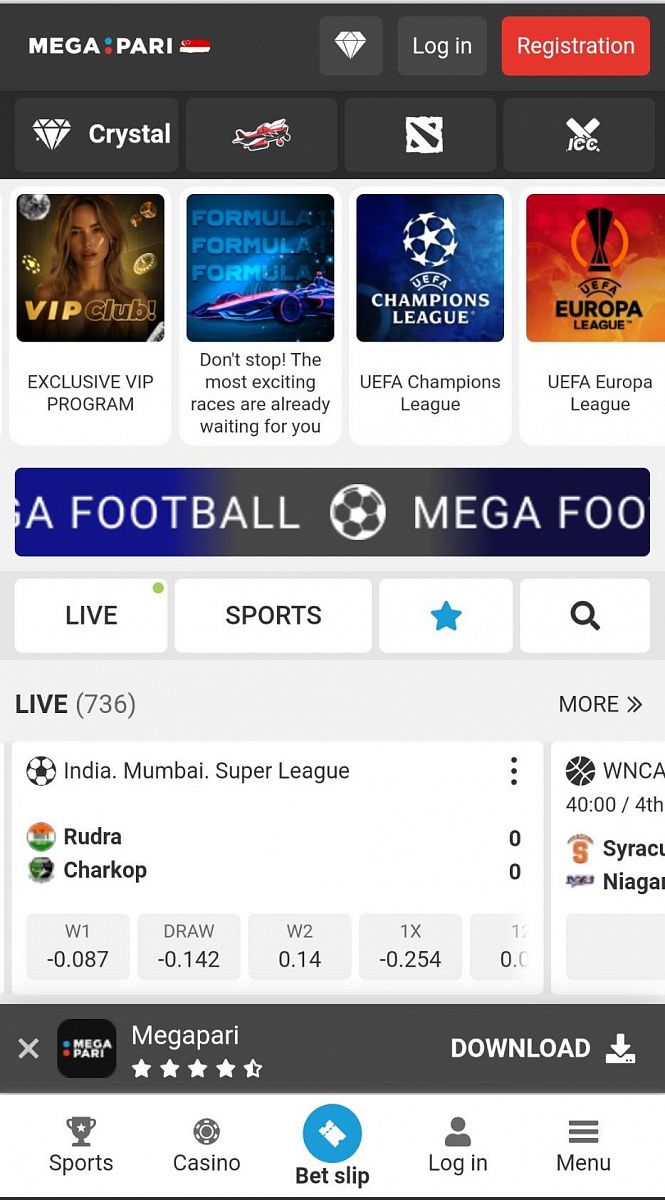This screenshot has width=665, height=1200.
Task: Switch to the SPORTS tab
Action: pyautogui.click(x=273, y=616)
